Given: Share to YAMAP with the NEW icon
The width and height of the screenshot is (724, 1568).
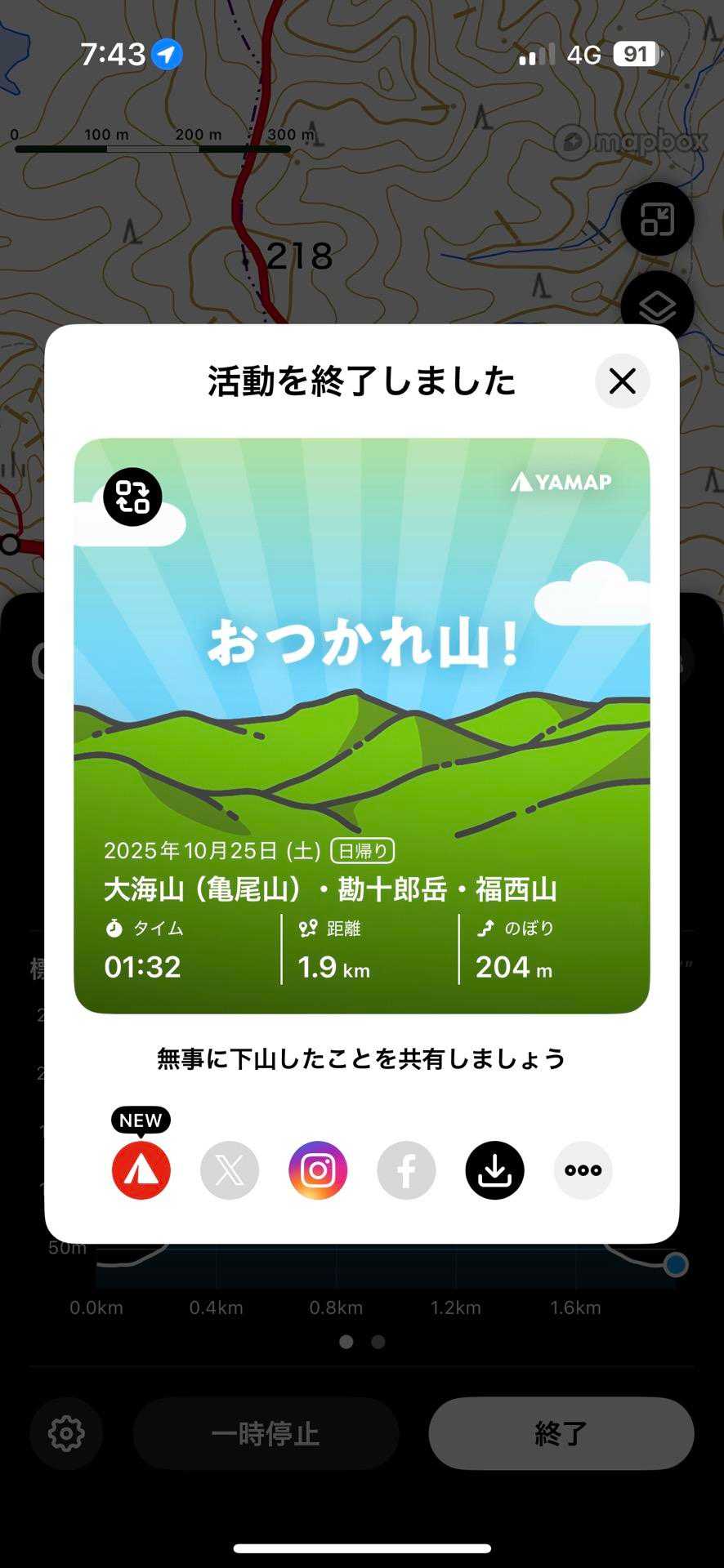Looking at the screenshot, I should (x=141, y=1169).
